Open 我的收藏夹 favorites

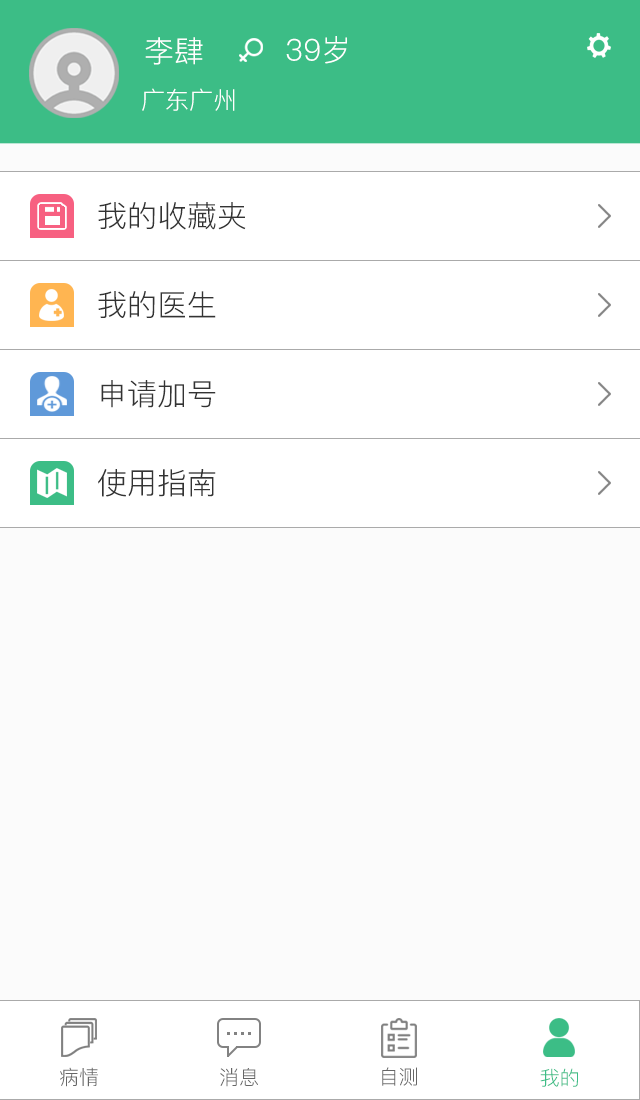click(x=320, y=216)
